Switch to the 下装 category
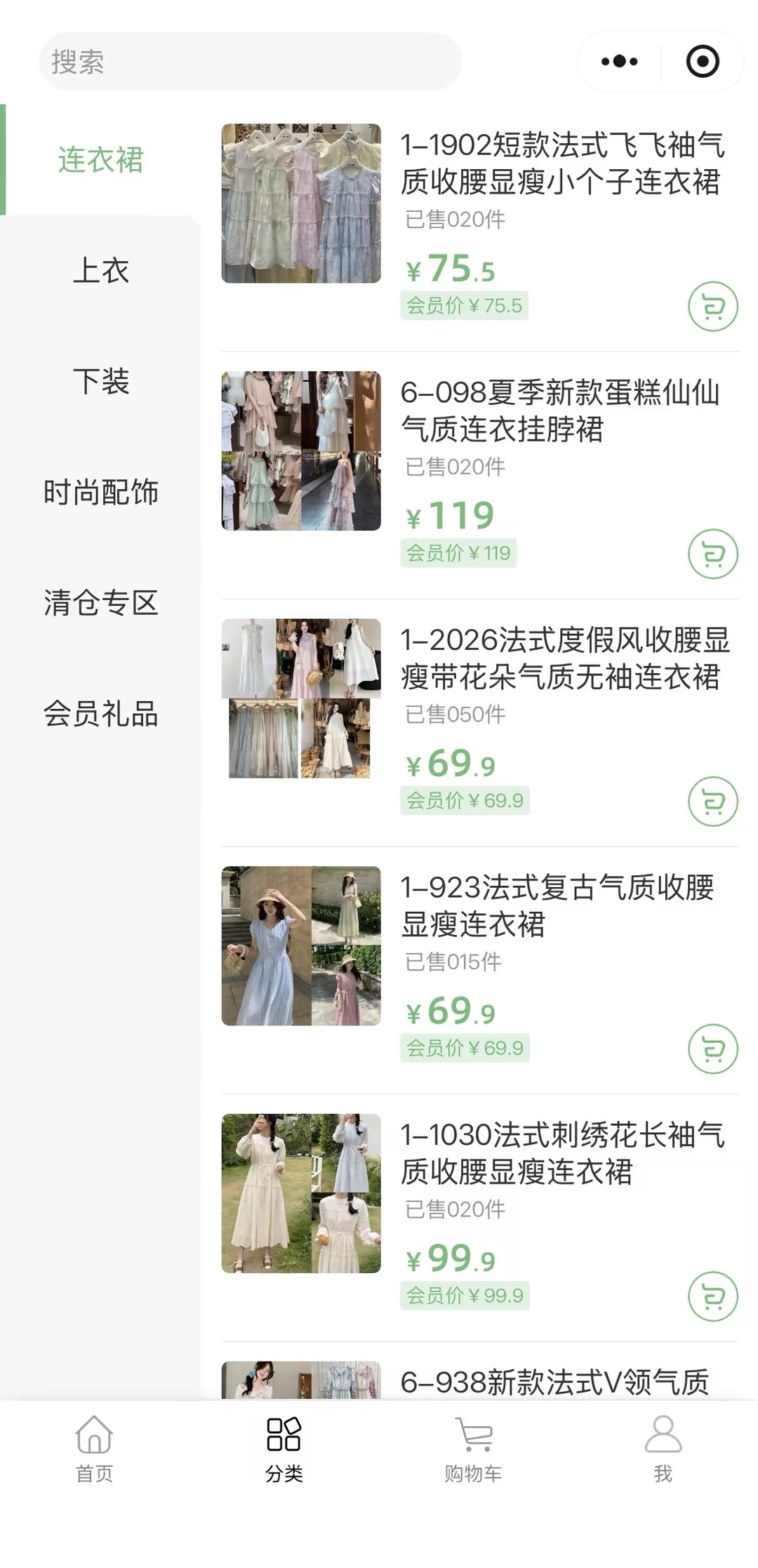Viewport: 758px width, 1568px height. coord(101,381)
